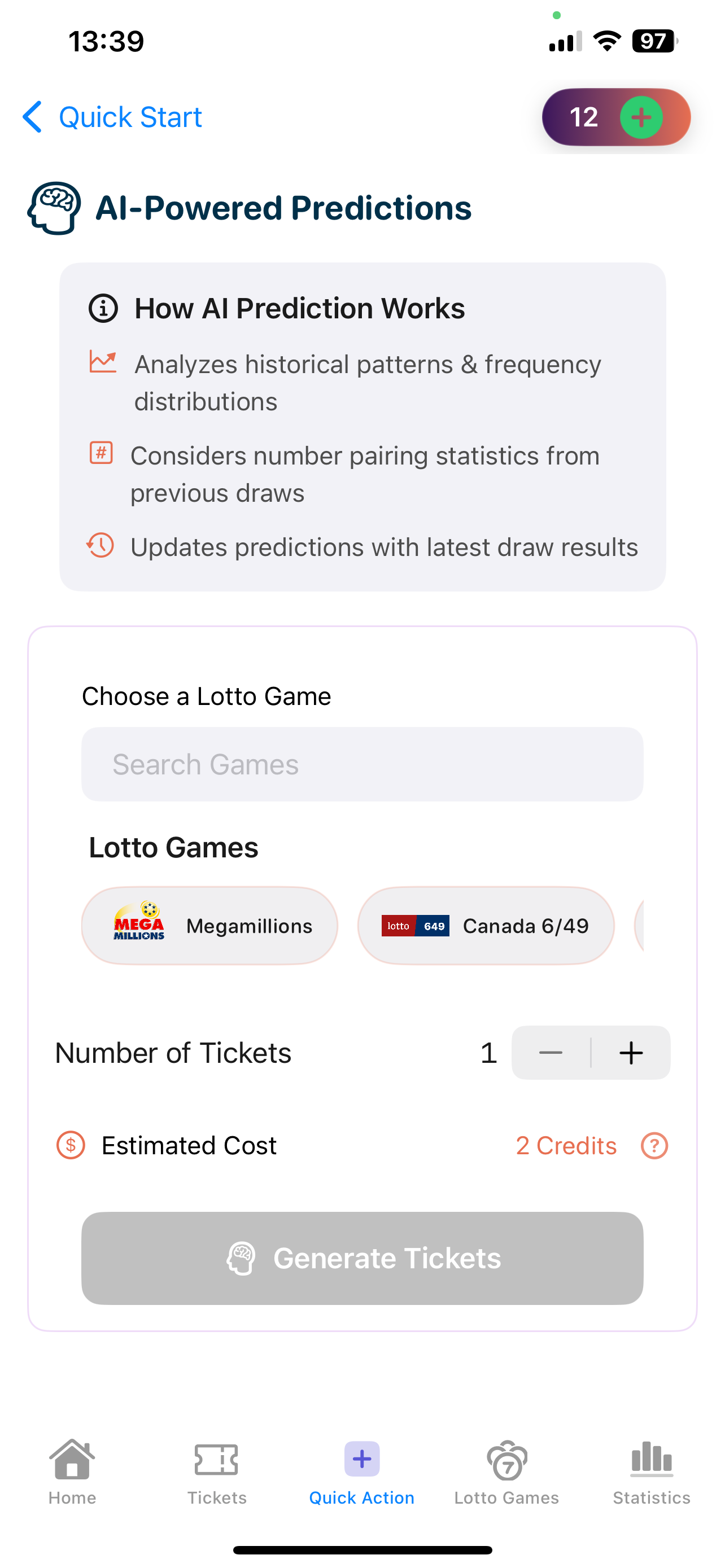
Task: Tap the question mark icon next to 2 Credits
Action: point(654,1145)
